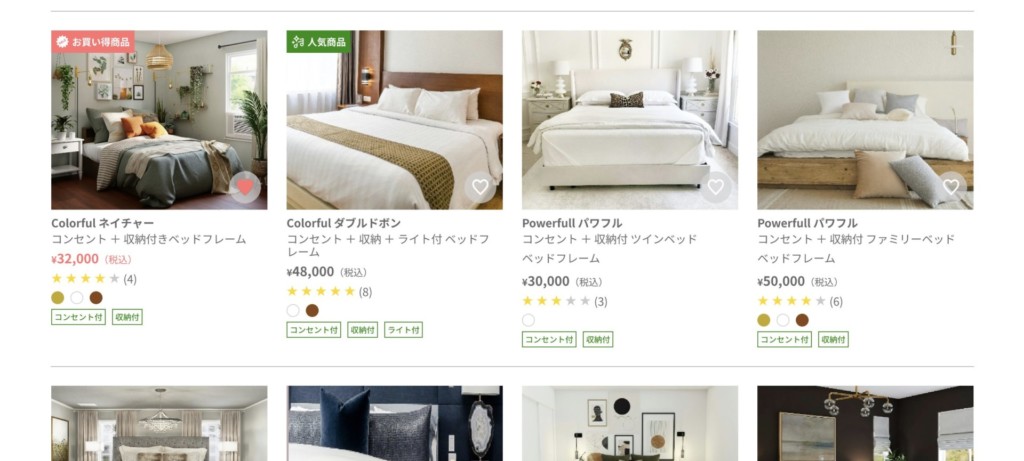The height and width of the screenshot is (461, 1024).
Task: Choose the yellow swatch on ファミリーベッド
Action: (764, 320)
